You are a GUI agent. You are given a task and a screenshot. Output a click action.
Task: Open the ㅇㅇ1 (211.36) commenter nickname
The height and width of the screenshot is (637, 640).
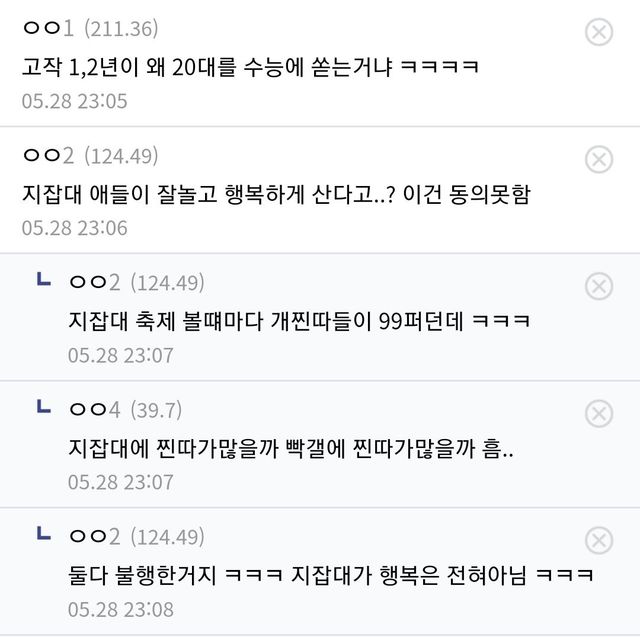point(48,29)
